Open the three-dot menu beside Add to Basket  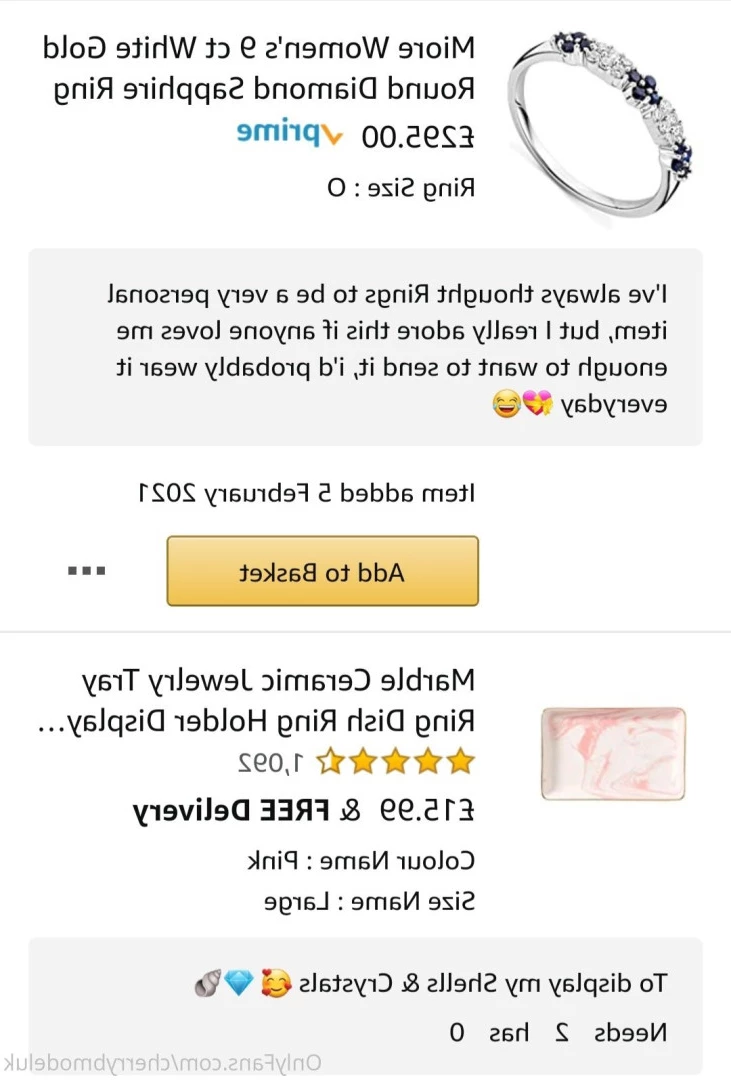(x=87, y=571)
